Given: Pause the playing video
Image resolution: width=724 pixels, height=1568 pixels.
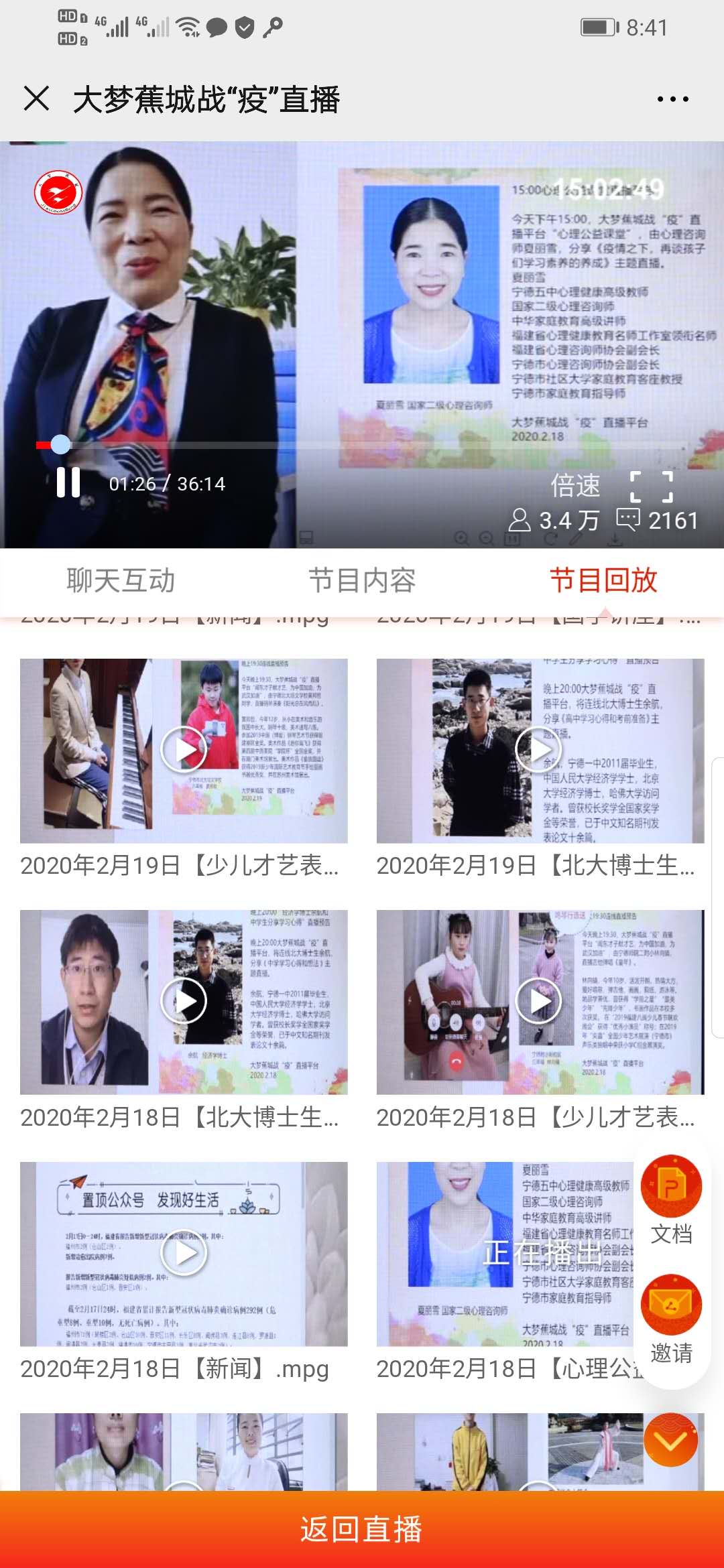Looking at the screenshot, I should pos(68,482).
